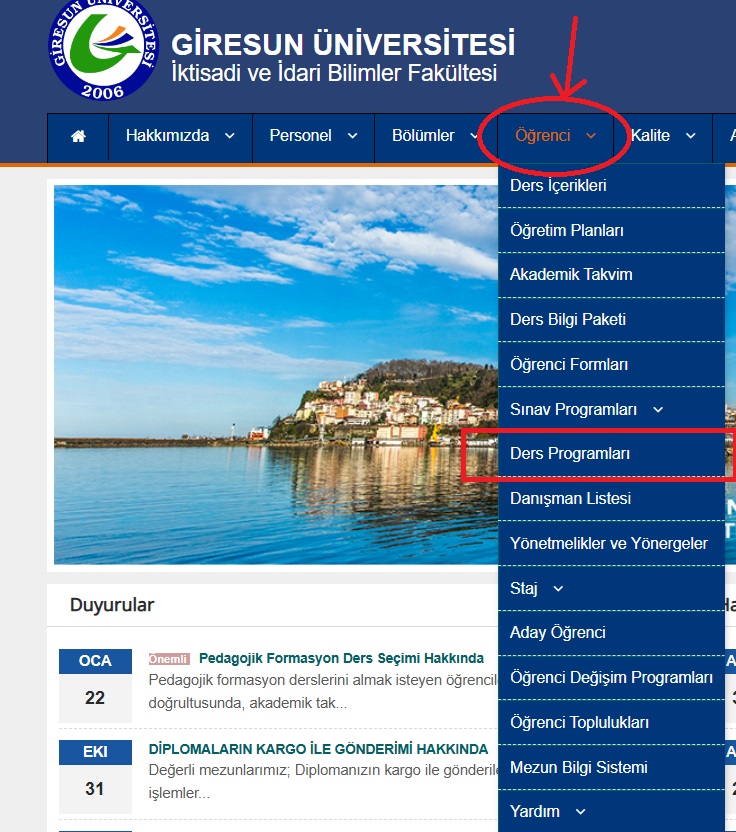
Task: Open Mezun Bilgi Sistemi
Action: (x=578, y=767)
